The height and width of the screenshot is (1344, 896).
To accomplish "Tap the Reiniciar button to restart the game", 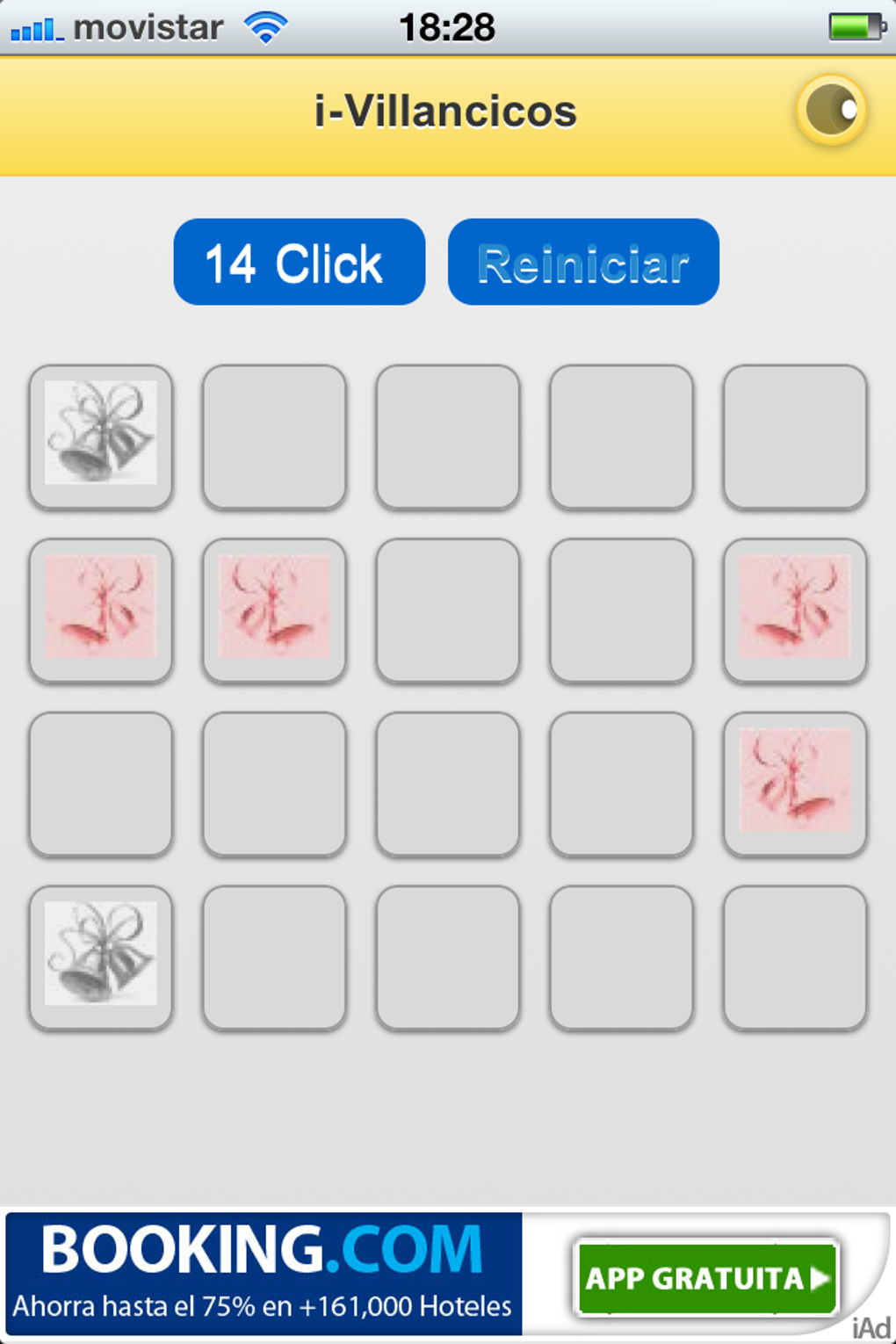I will pyautogui.click(x=583, y=262).
